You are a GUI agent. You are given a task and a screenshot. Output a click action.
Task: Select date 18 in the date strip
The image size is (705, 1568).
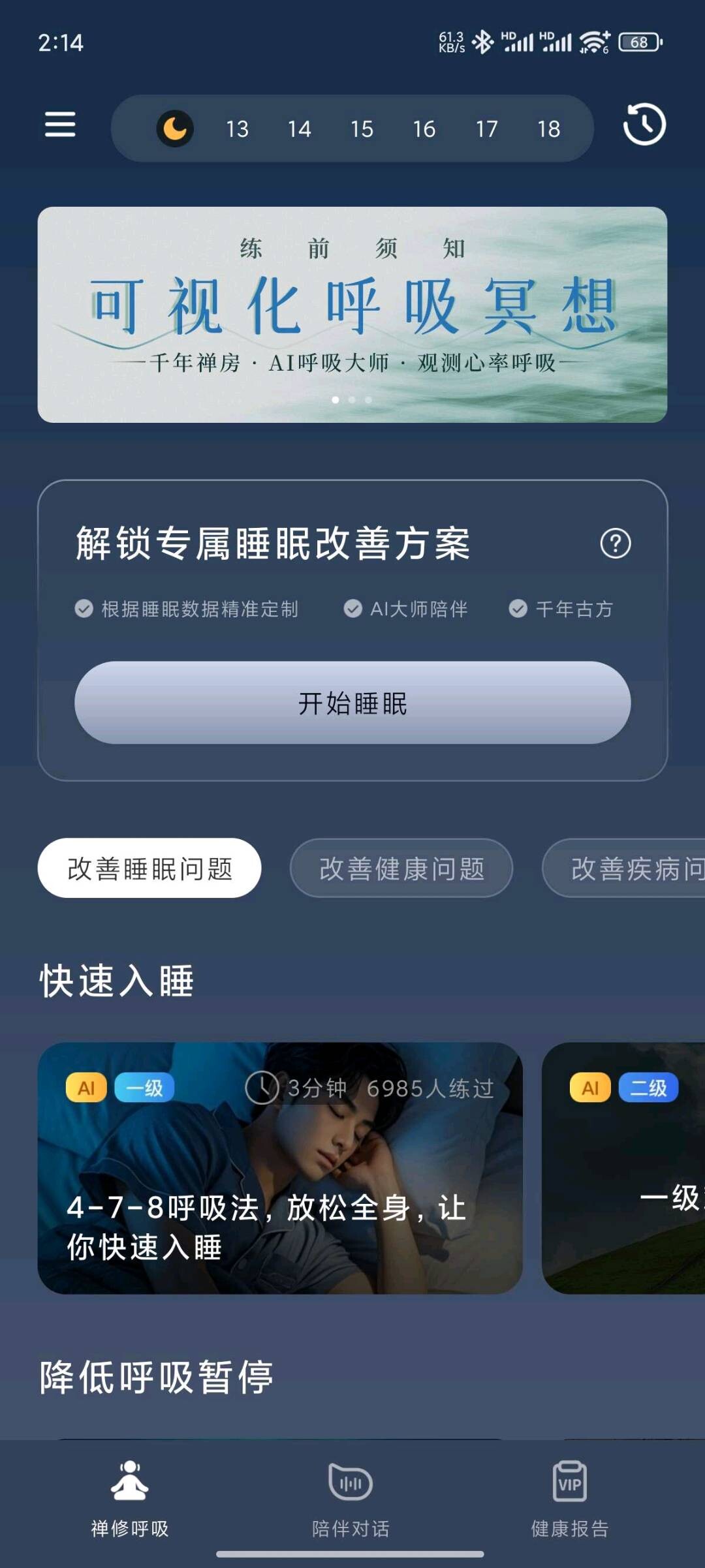548,129
